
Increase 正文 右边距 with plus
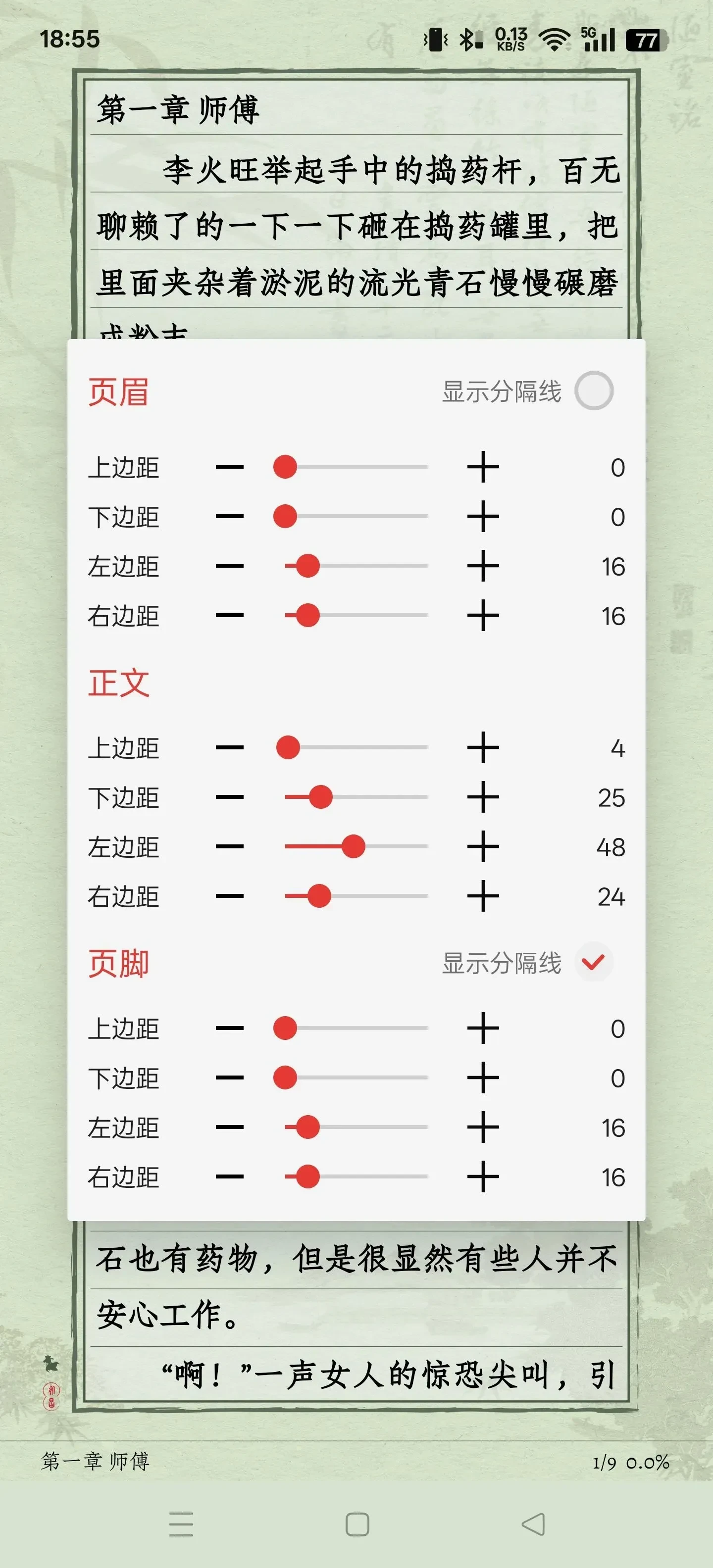point(483,896)
